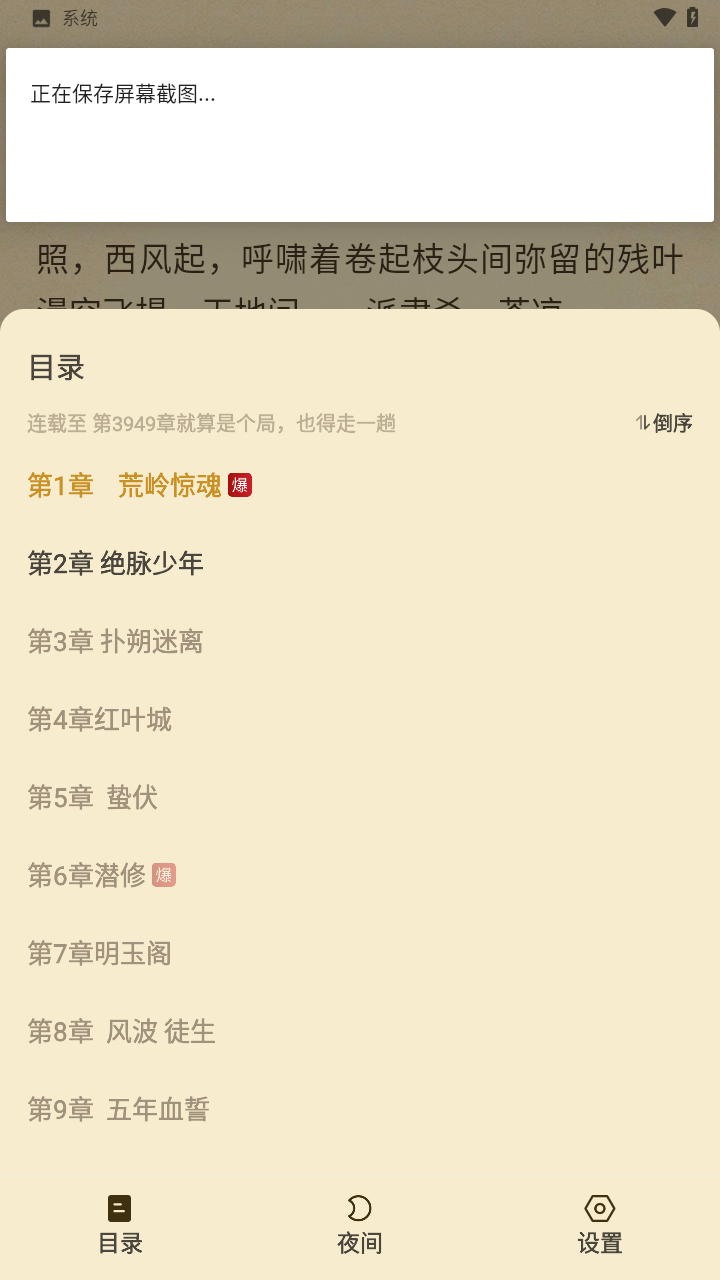Jump to 第3章 扑朔迷离

click(116, 641)
